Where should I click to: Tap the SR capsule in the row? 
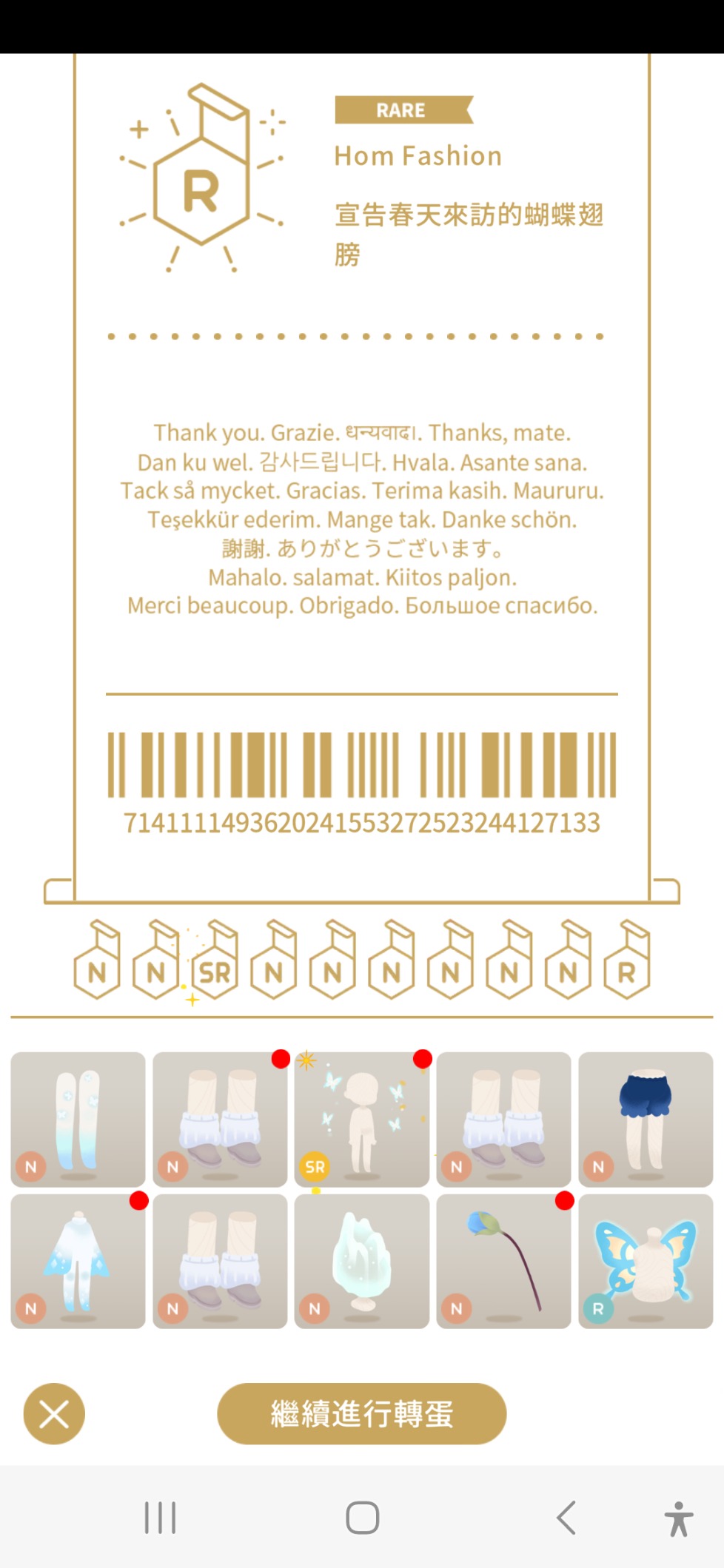click(215, 960)
